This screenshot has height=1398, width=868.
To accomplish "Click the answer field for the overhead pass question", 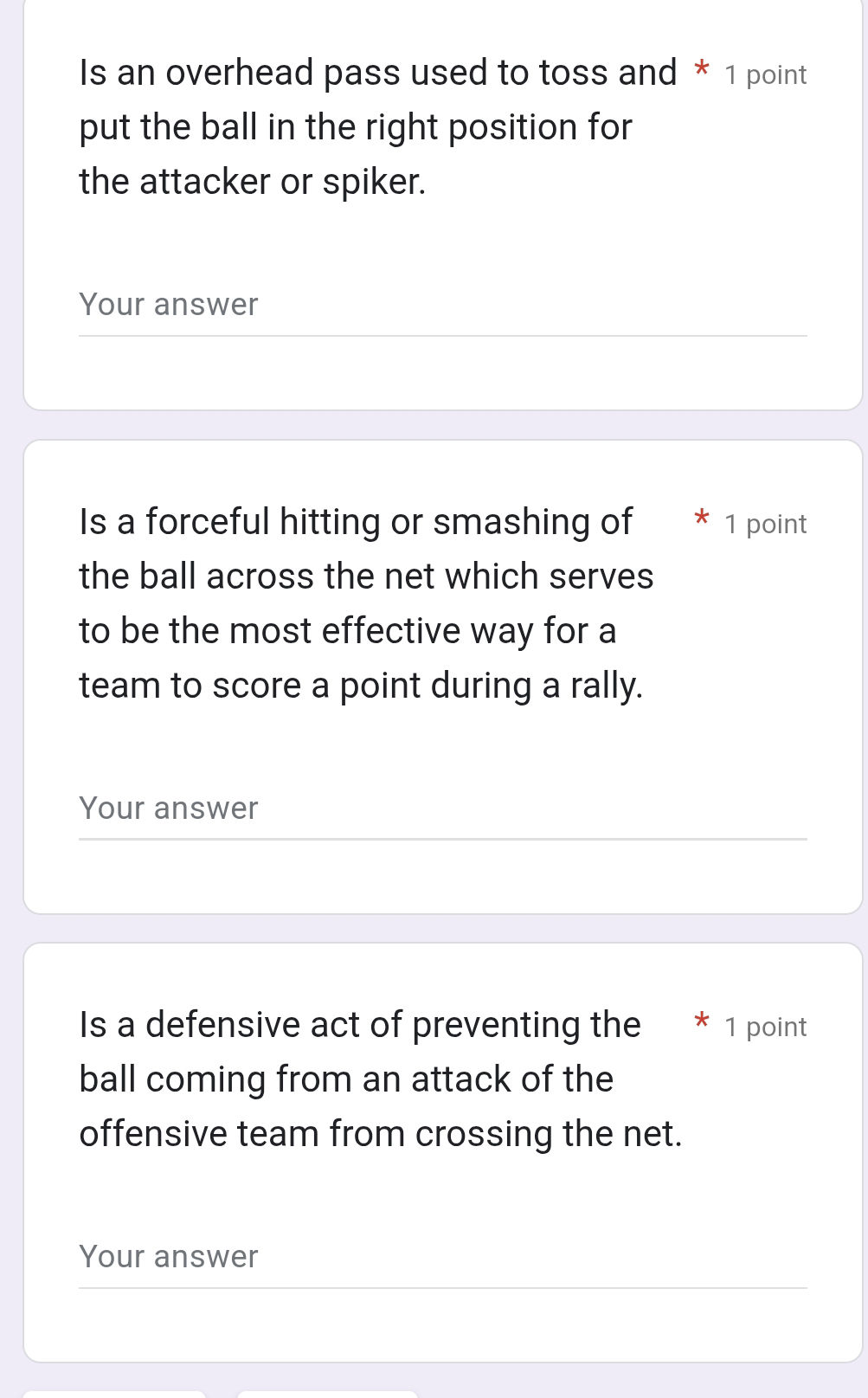I will click(346, 307).
